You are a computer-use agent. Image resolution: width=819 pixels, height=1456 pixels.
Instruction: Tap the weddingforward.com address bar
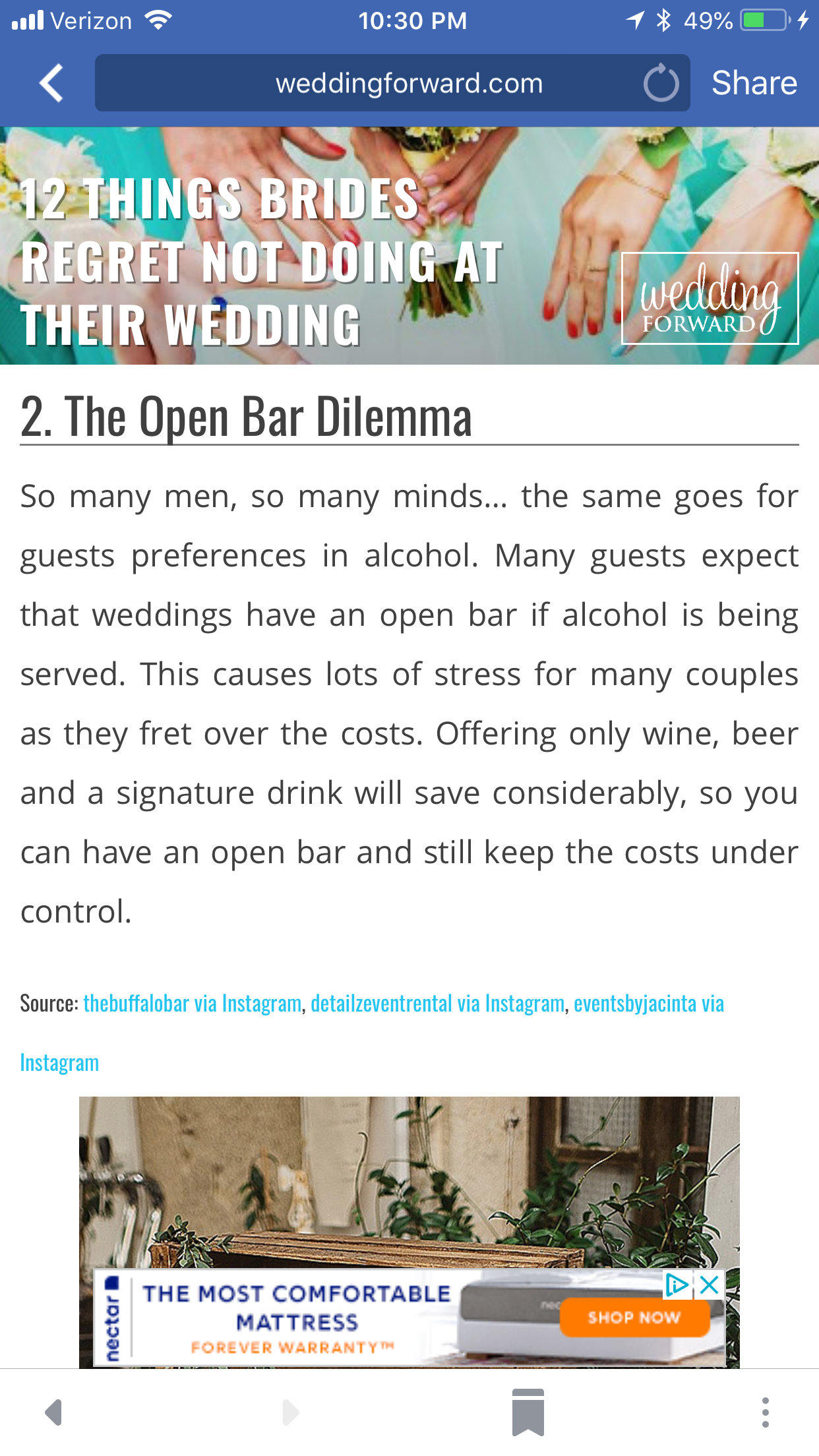(x=392, y=83)
